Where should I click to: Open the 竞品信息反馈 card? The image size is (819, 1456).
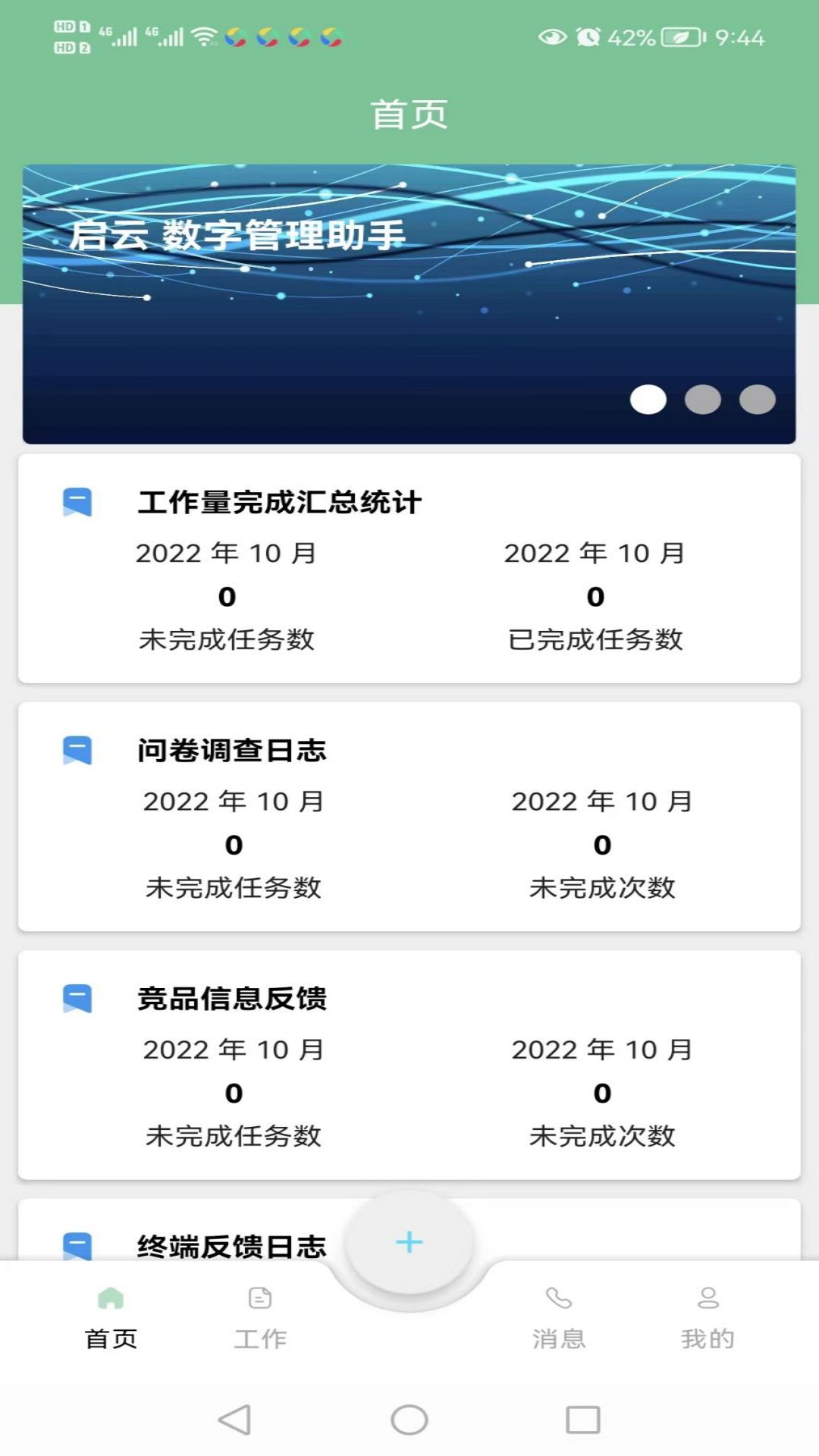[x=409, y=1065]
